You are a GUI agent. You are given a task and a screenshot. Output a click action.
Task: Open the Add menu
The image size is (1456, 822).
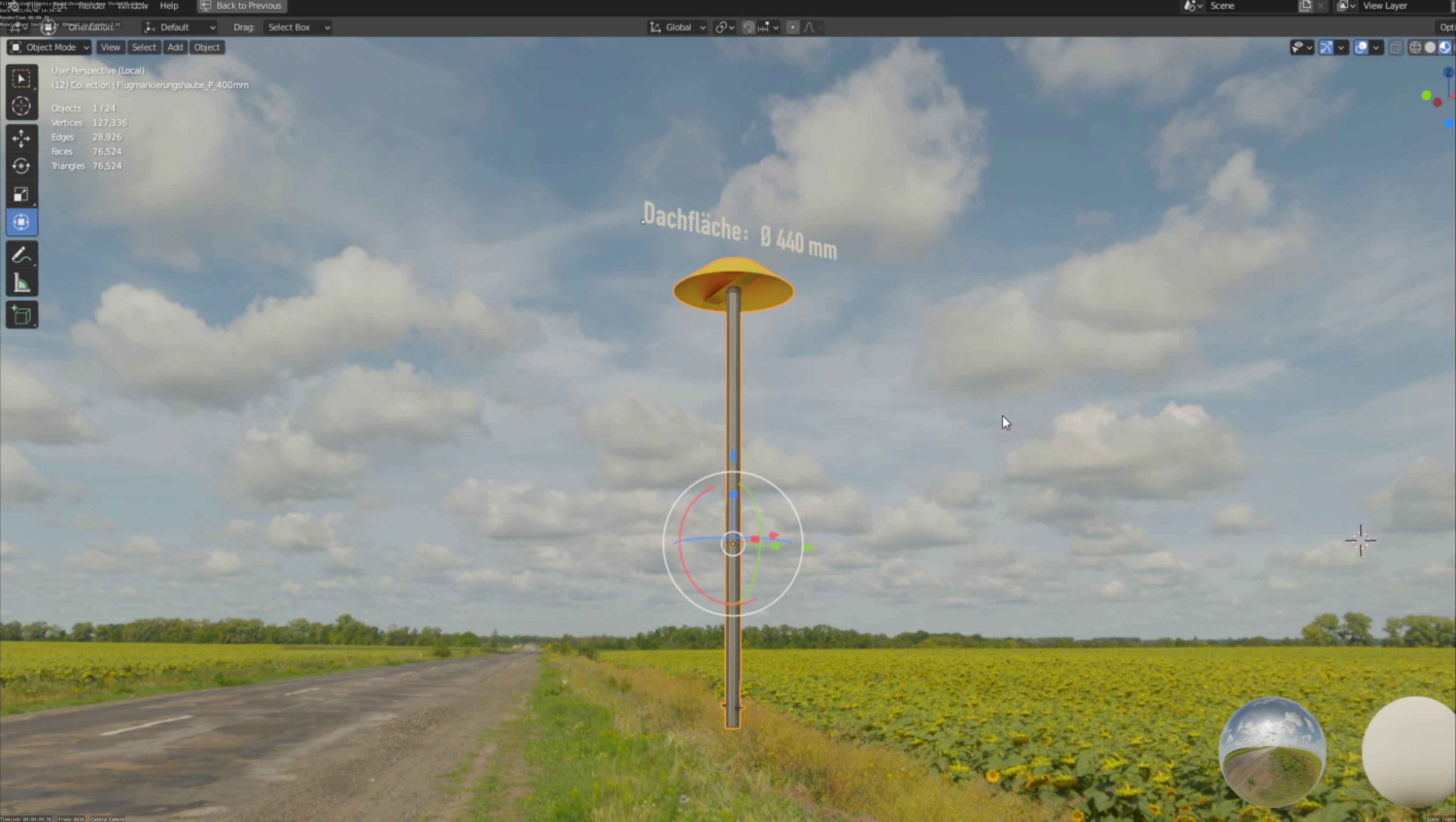coord(175,47)
